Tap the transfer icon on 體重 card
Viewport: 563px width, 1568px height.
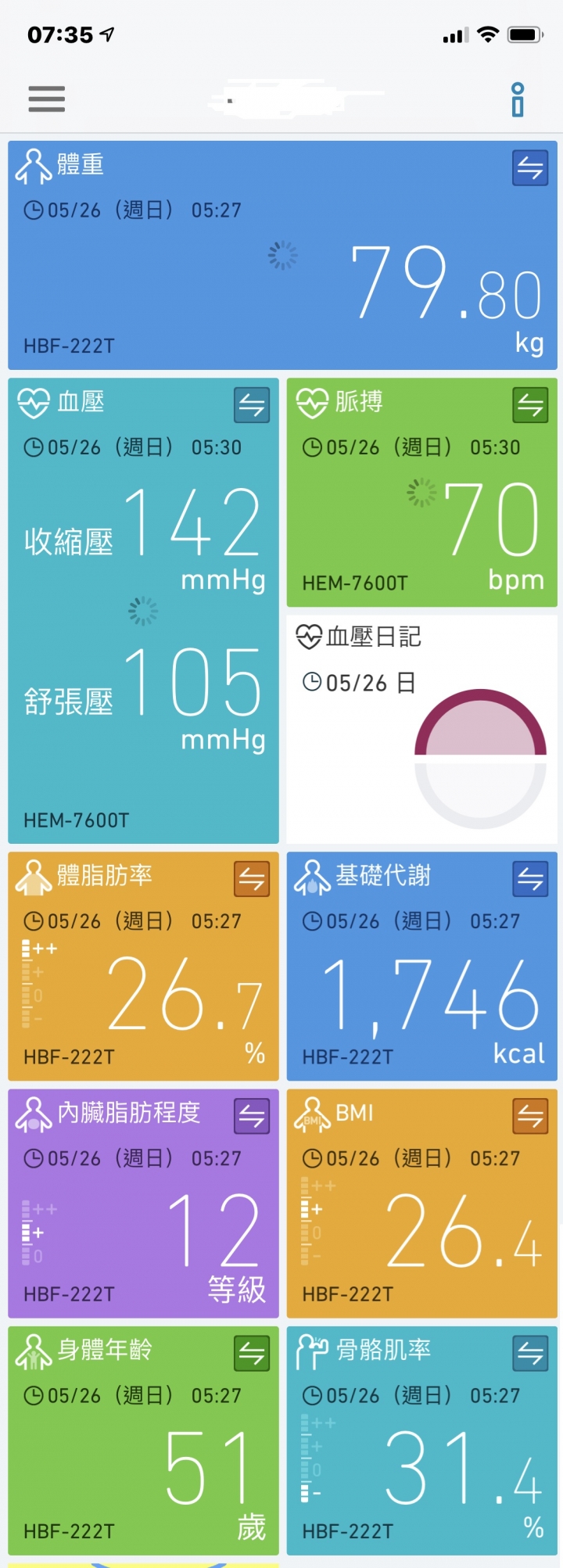529,167
